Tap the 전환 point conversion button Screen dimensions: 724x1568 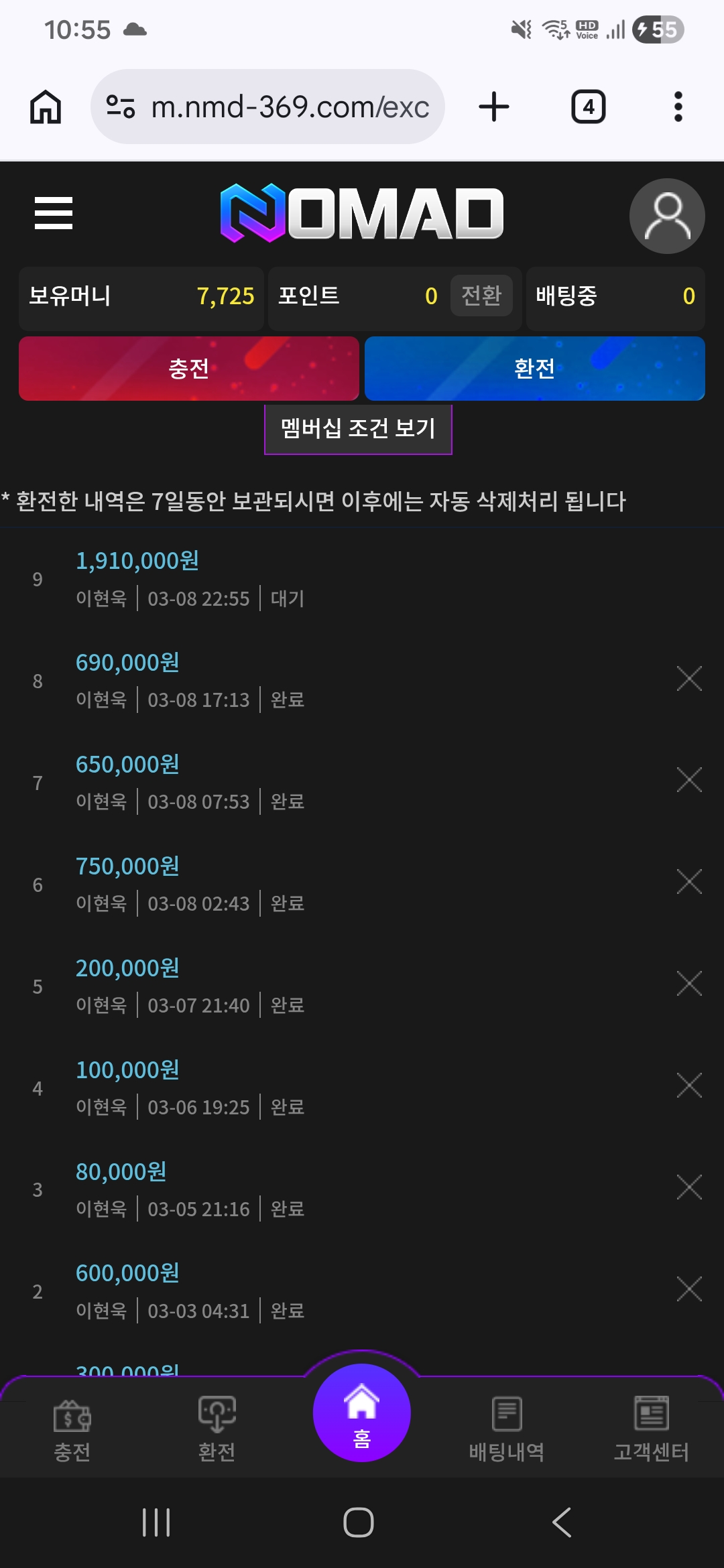(x=481, y=296)
